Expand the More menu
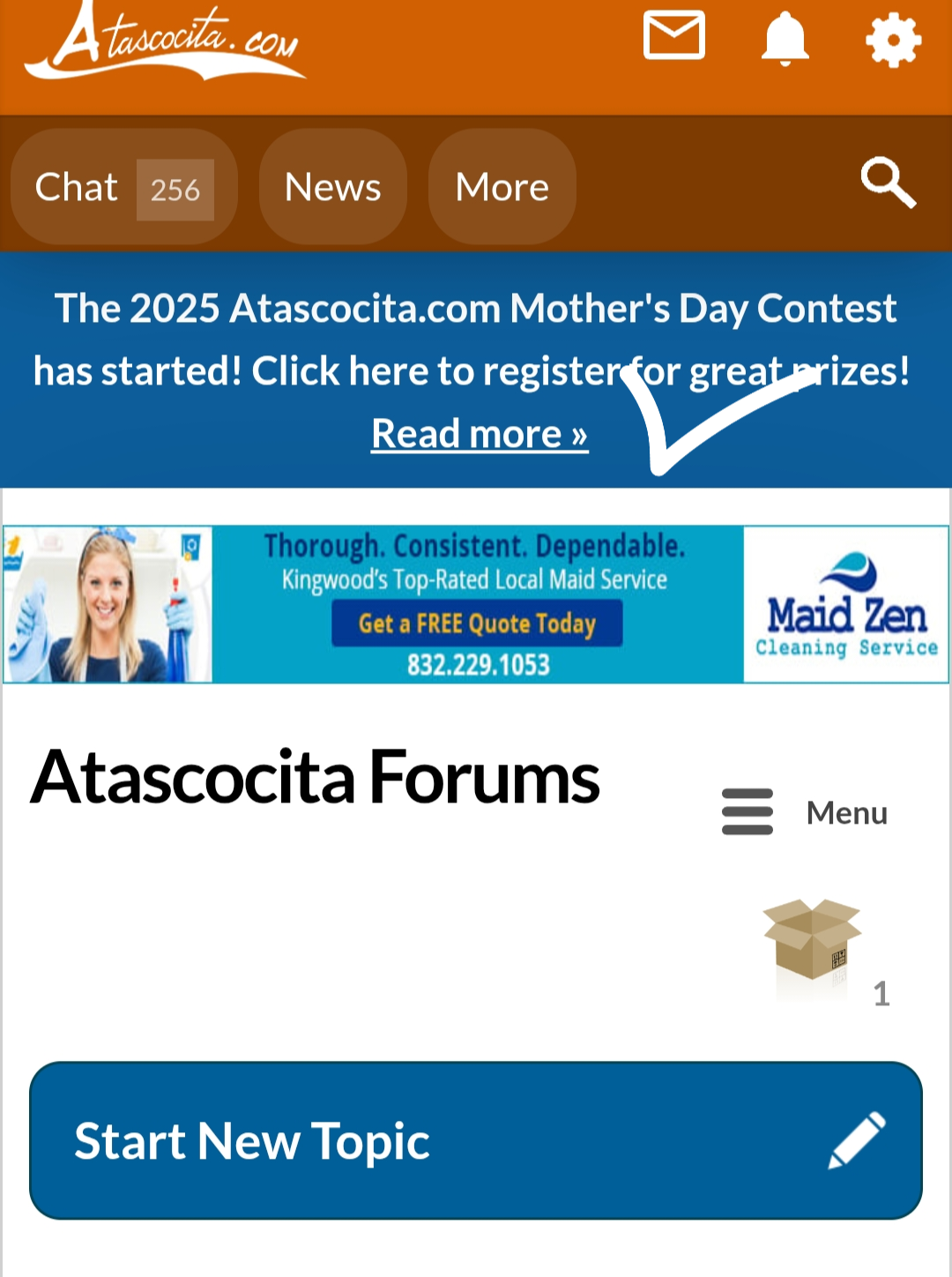 502,187
